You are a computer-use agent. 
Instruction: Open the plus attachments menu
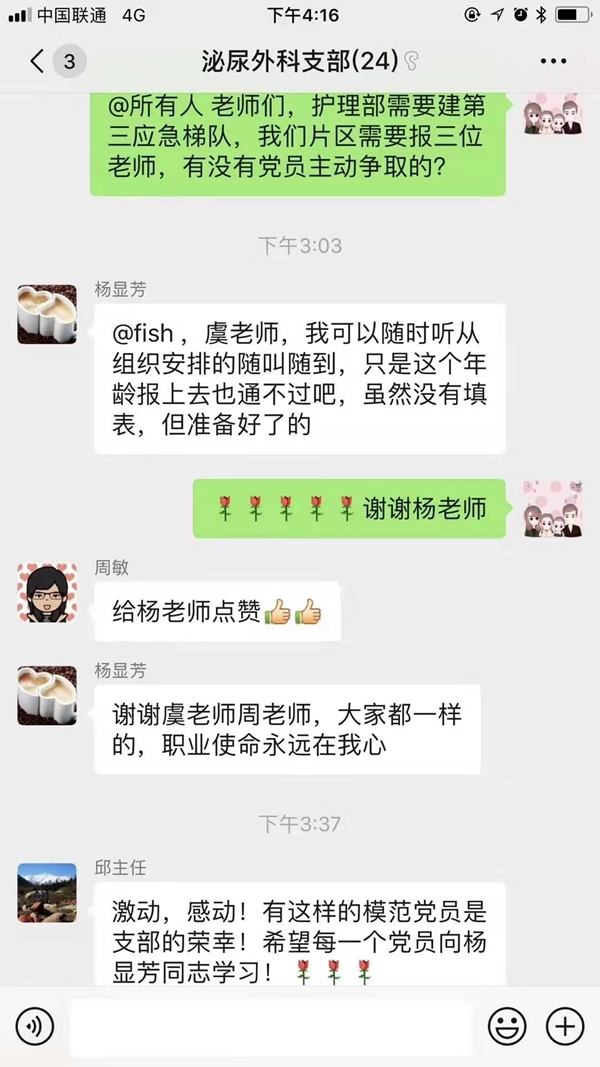tap(565, 1026)
